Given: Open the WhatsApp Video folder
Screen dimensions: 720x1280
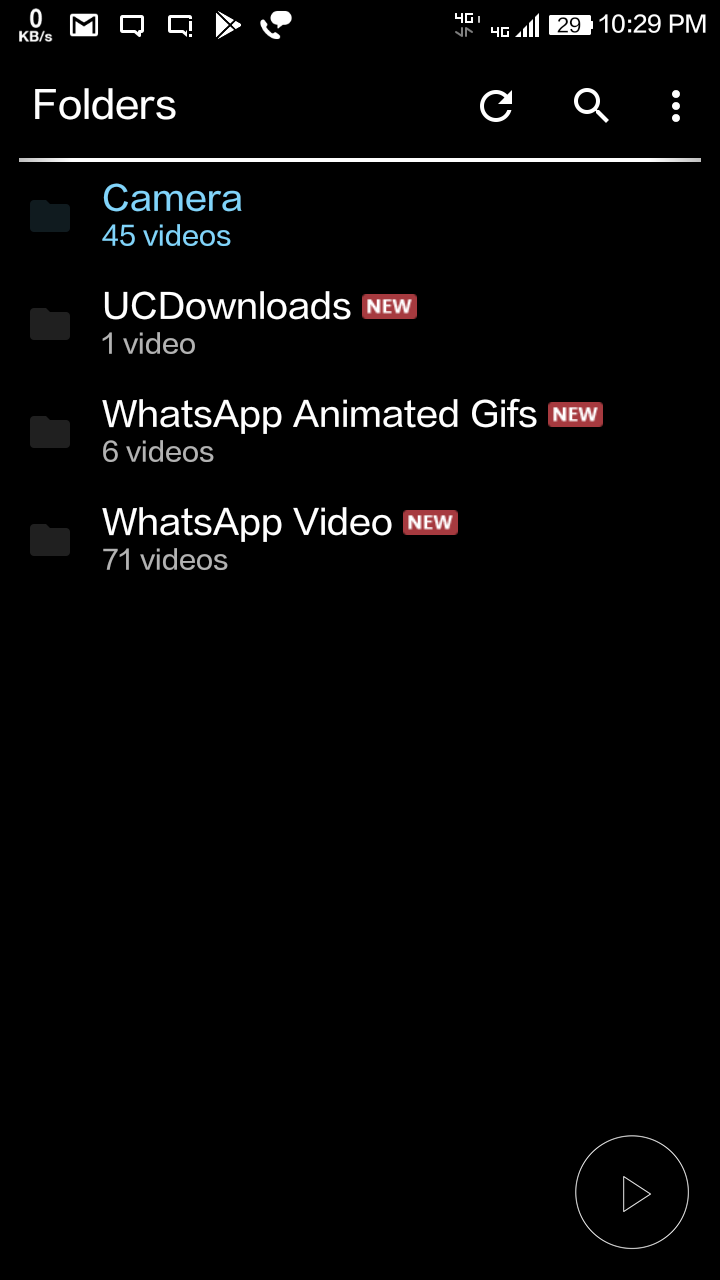Looking at the screenshot, I should click(x=246, y=538).
